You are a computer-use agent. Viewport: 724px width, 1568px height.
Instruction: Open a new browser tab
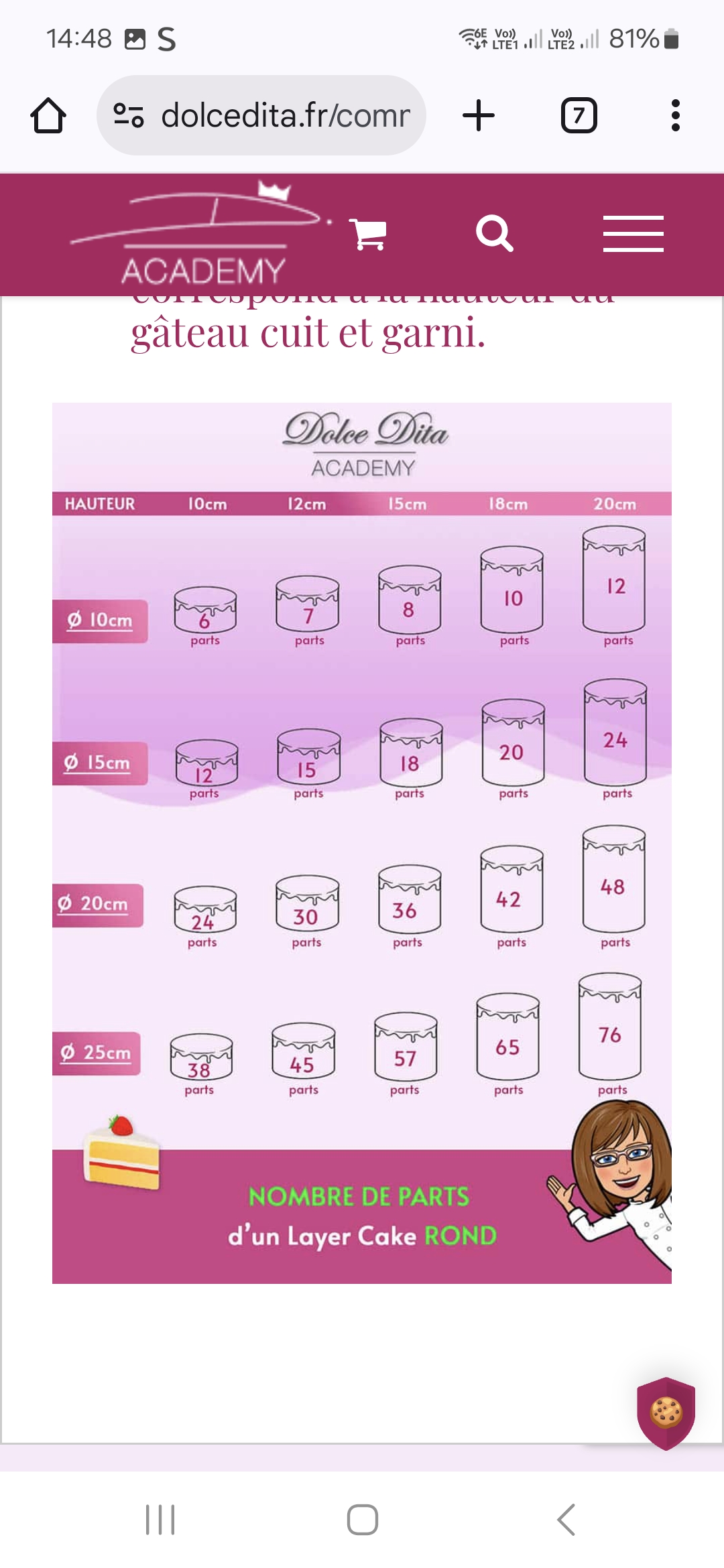479,115
